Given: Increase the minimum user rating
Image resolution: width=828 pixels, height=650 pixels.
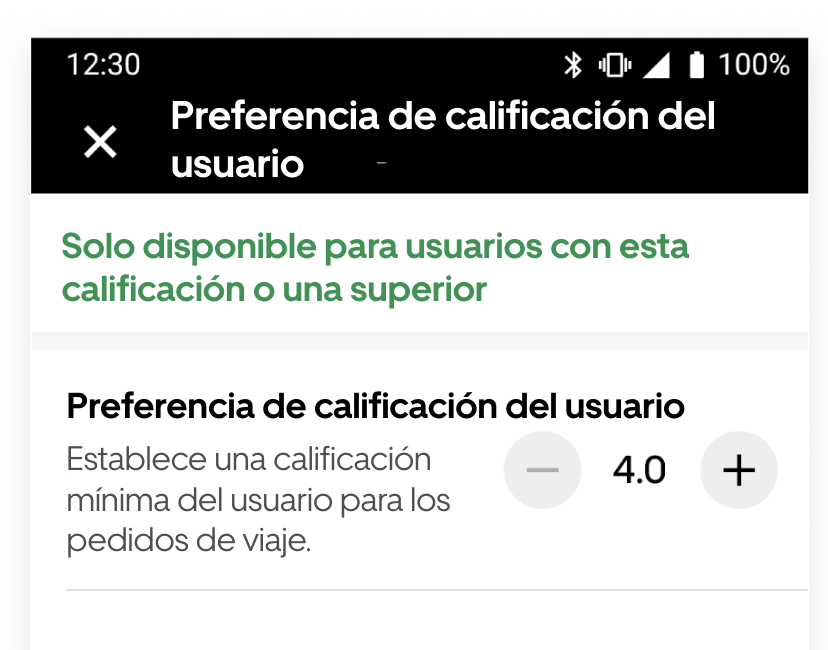Looking at the screenshot, I should pos(738,469).
